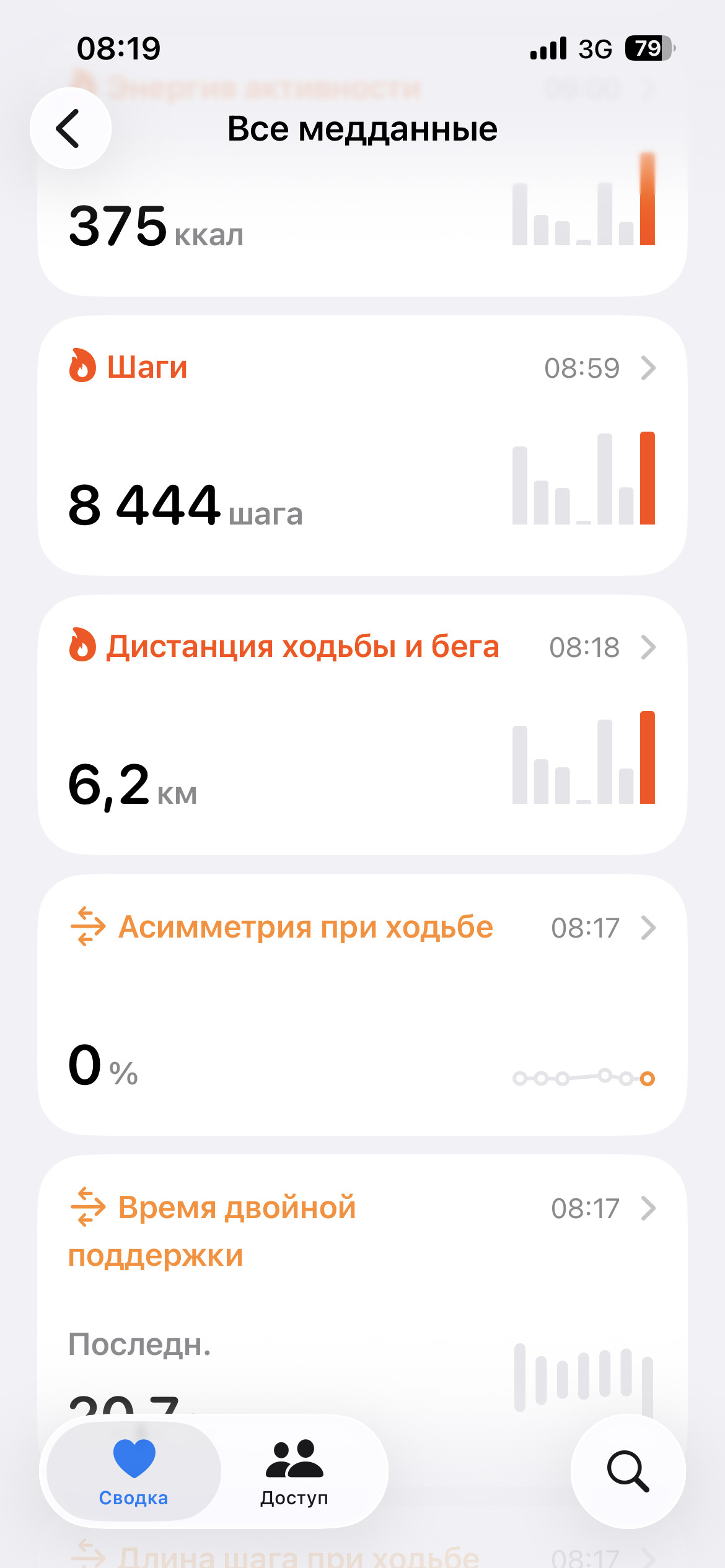
Task: Go back using the top-left arrow
Action: click(x=71, y=128)
